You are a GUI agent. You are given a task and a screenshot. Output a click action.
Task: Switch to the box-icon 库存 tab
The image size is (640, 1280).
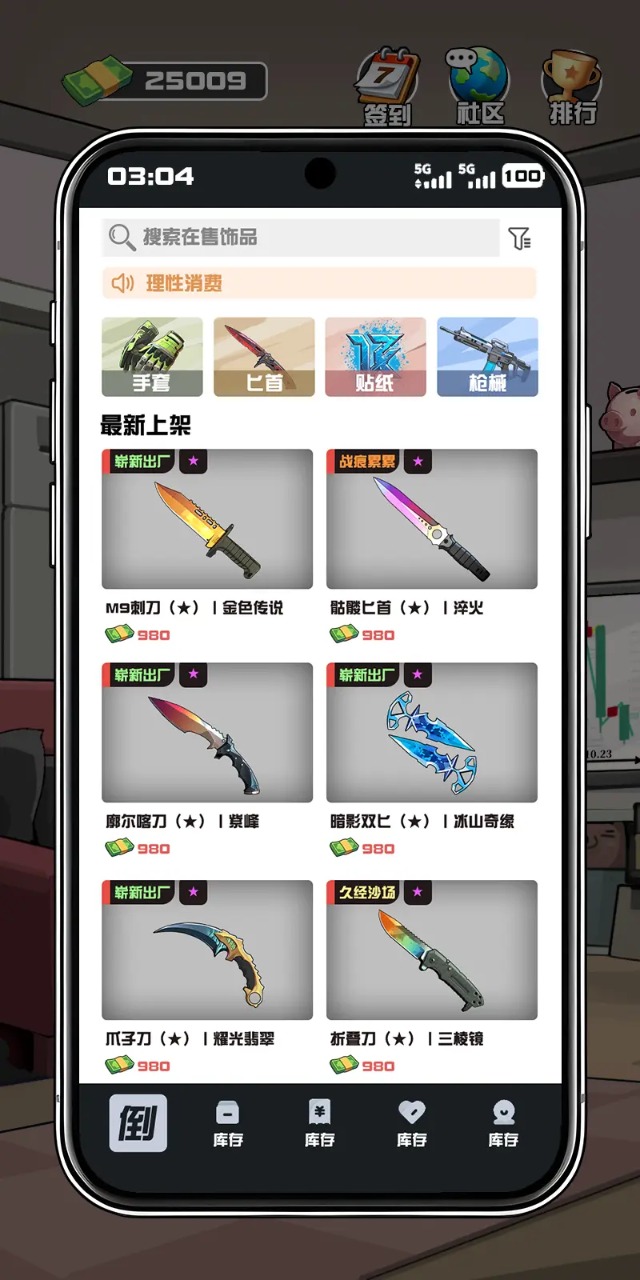228,1123
